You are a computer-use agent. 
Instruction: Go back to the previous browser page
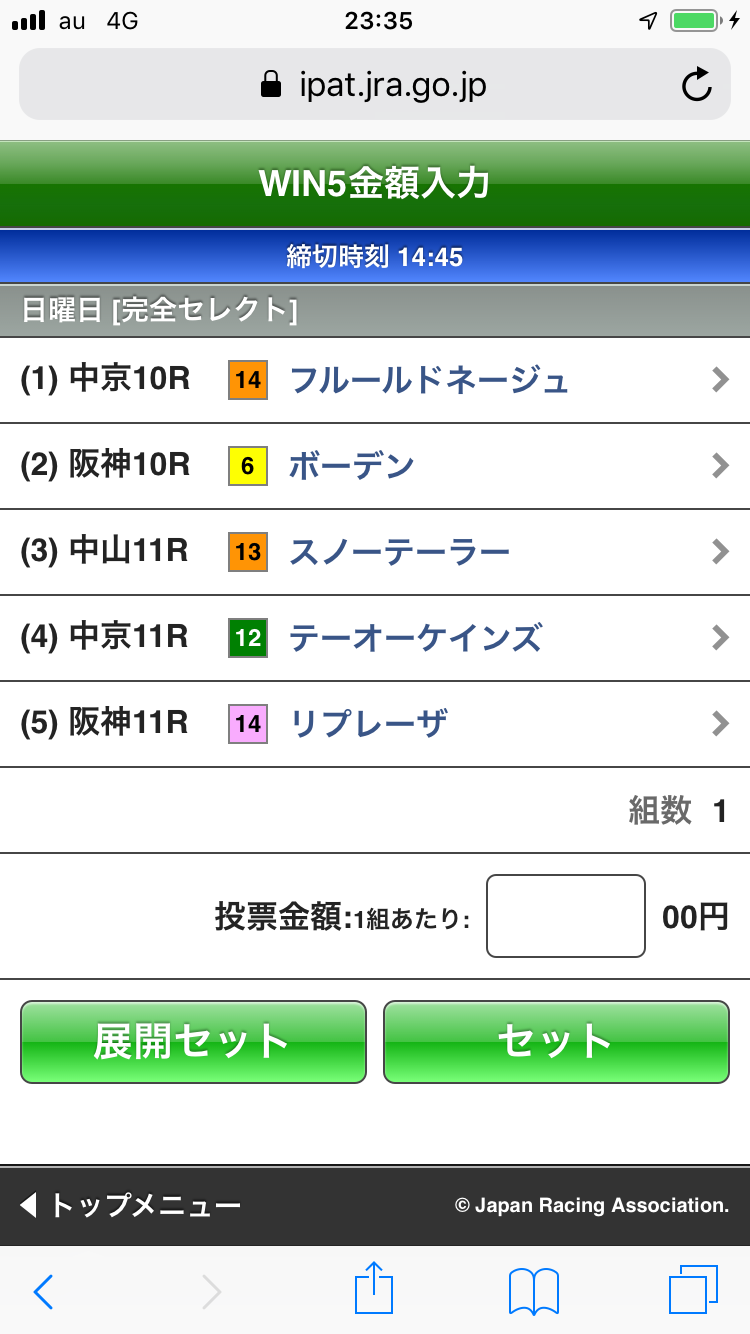(x=44, y=1292)
